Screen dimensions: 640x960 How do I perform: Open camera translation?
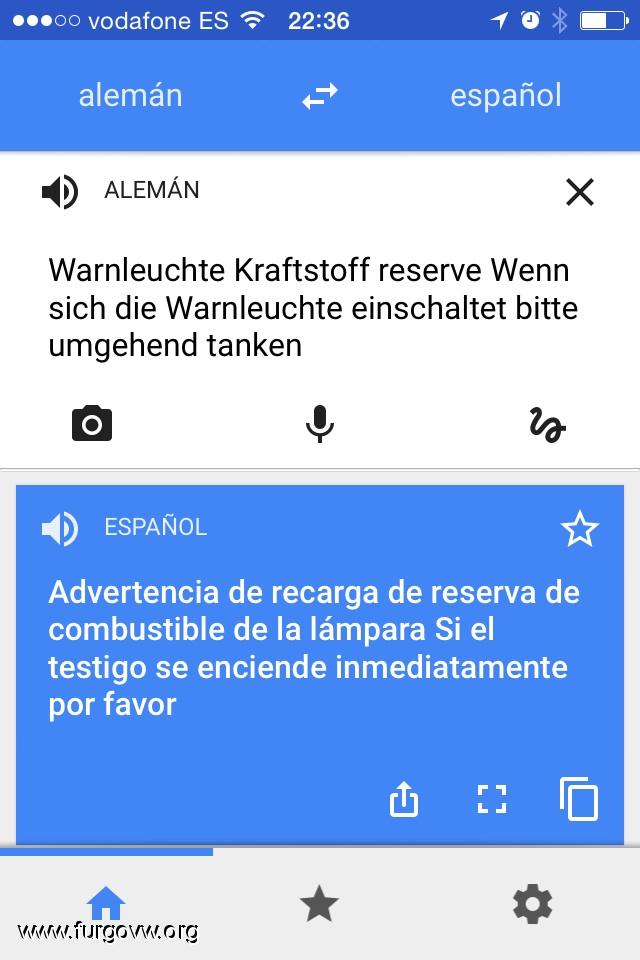(x=92, y=425)
